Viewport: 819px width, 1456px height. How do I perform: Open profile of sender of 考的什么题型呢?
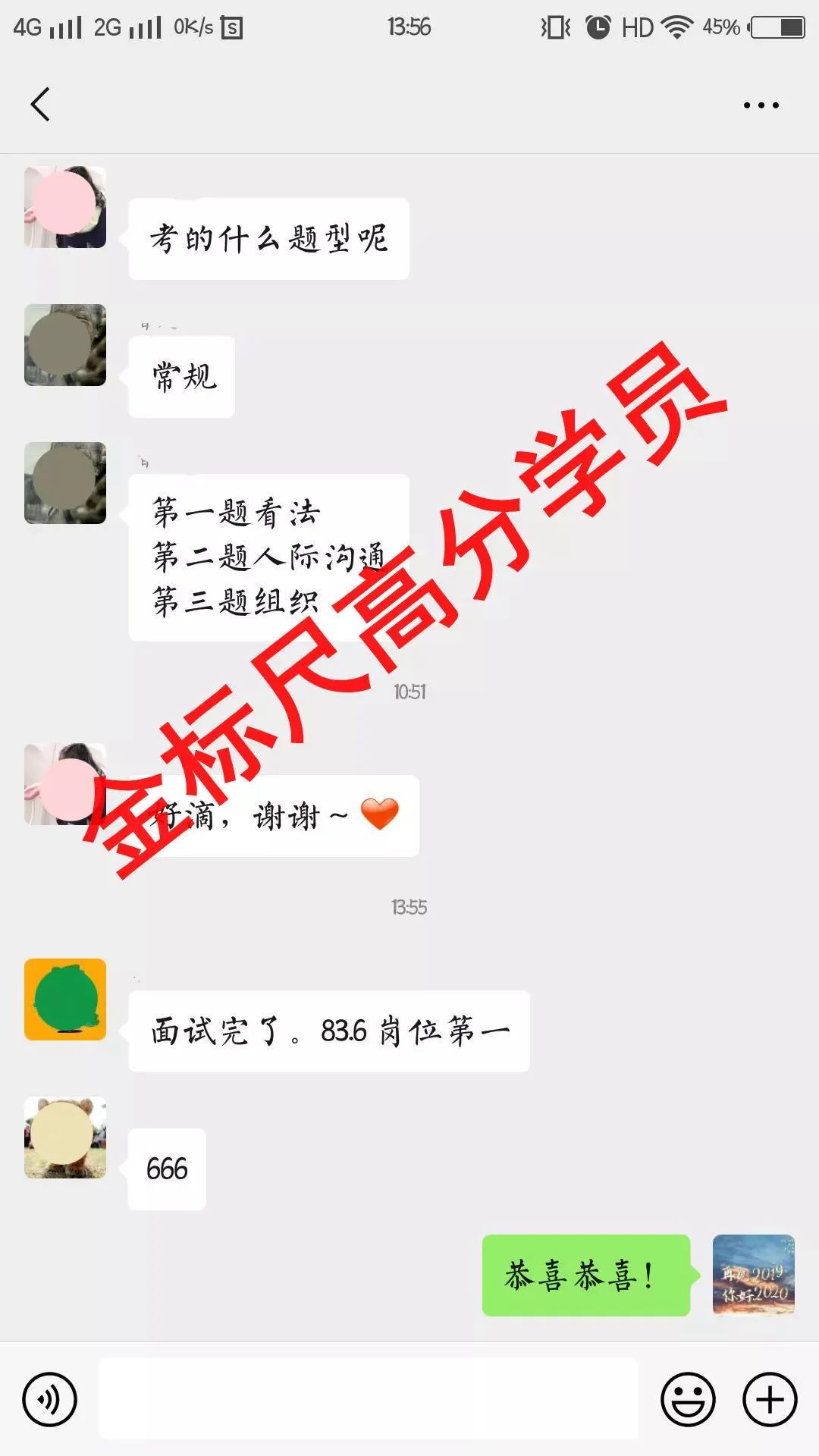pyautogui.click(x=65, y=207)
